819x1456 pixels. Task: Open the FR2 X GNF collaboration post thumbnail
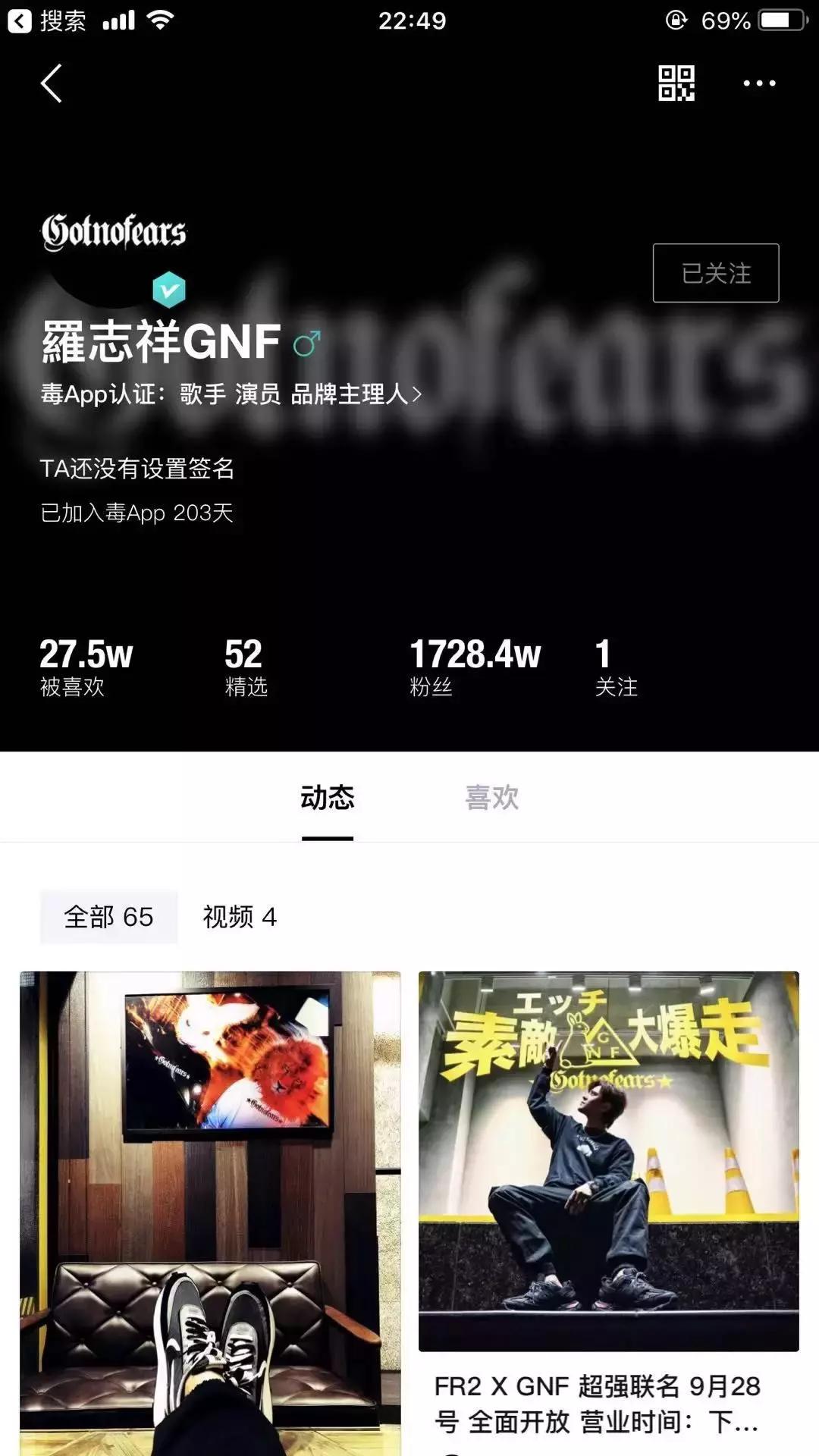tap(607, 1153)
